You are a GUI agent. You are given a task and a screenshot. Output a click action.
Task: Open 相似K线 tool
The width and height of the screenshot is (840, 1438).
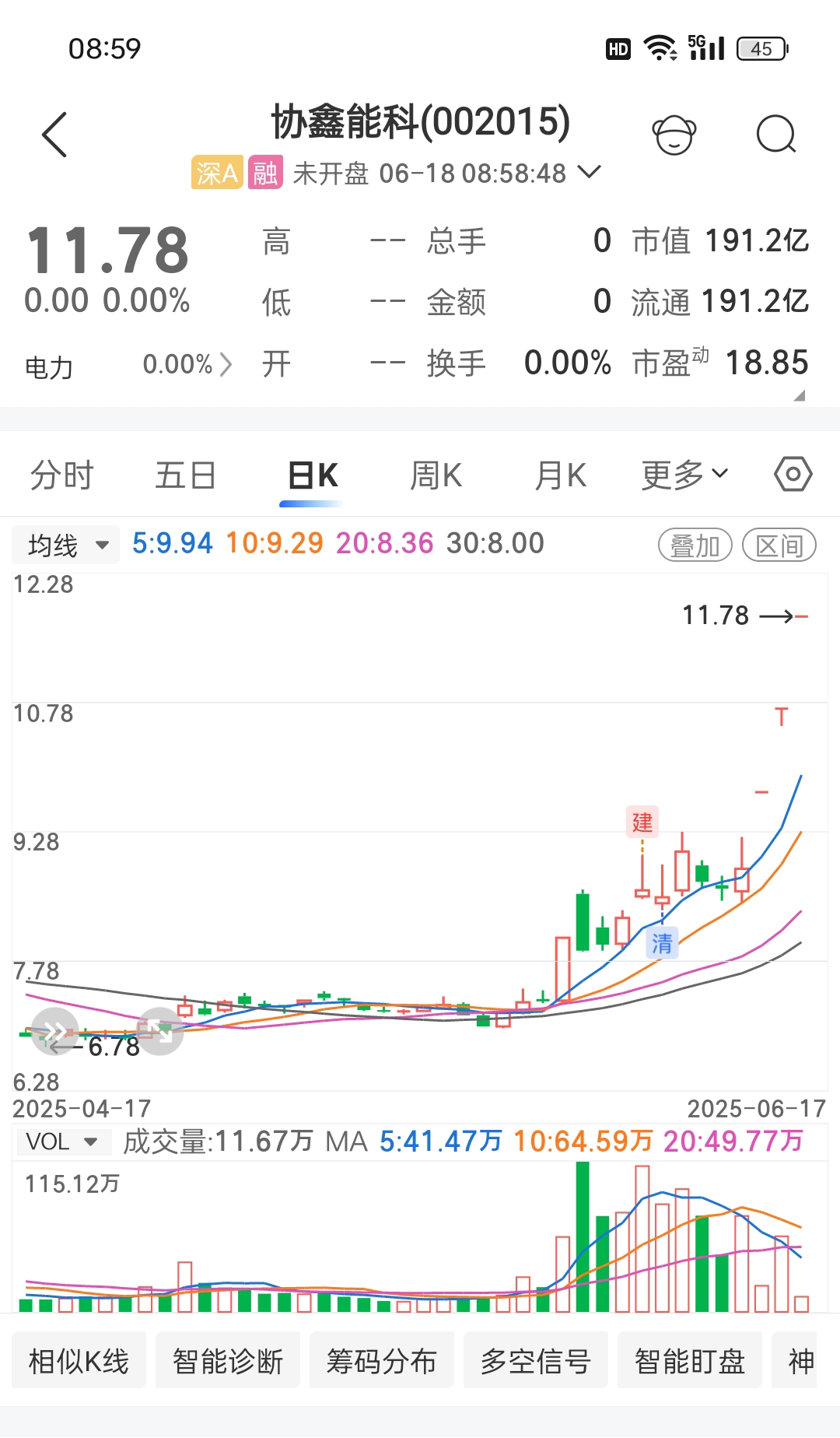tap(79, 1361)
